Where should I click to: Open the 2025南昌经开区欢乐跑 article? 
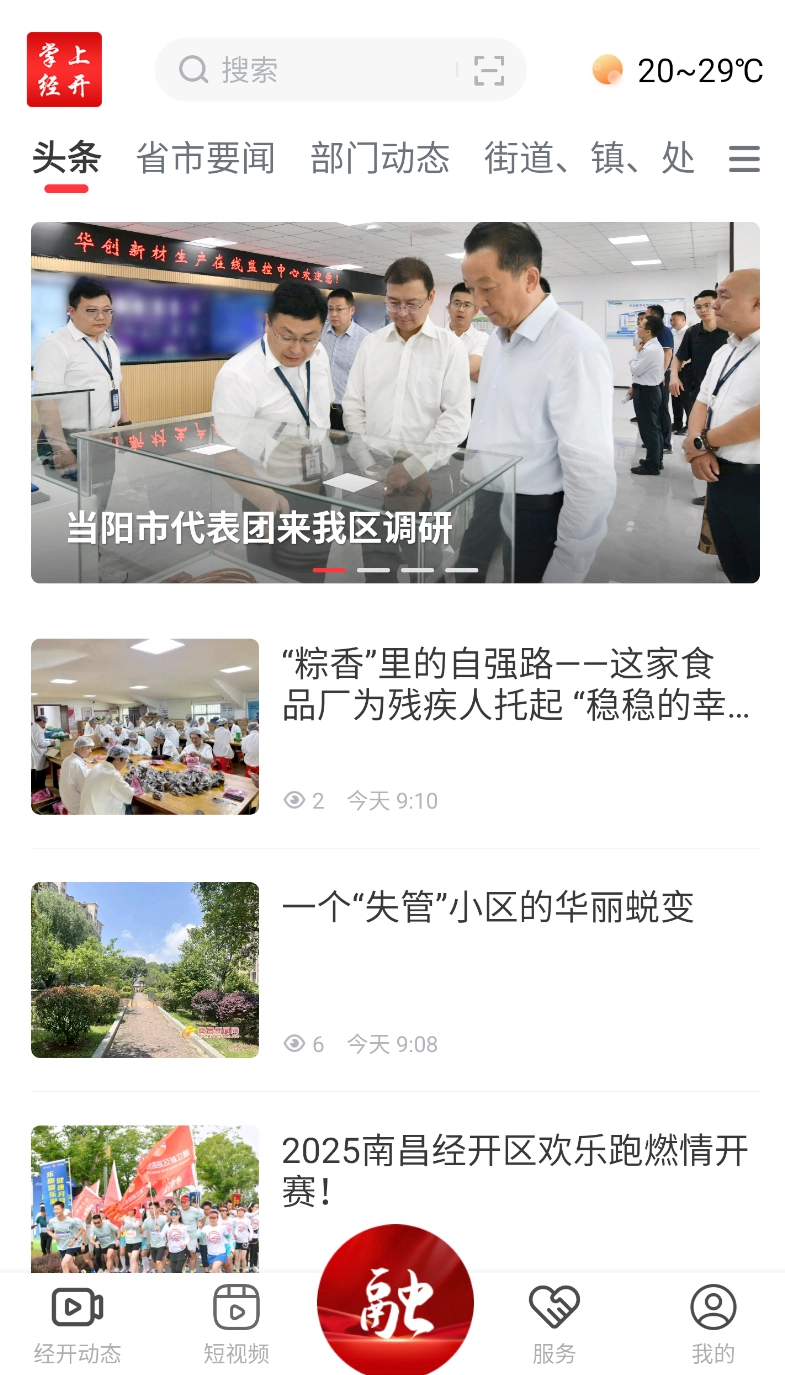(x=515, y=1172)
